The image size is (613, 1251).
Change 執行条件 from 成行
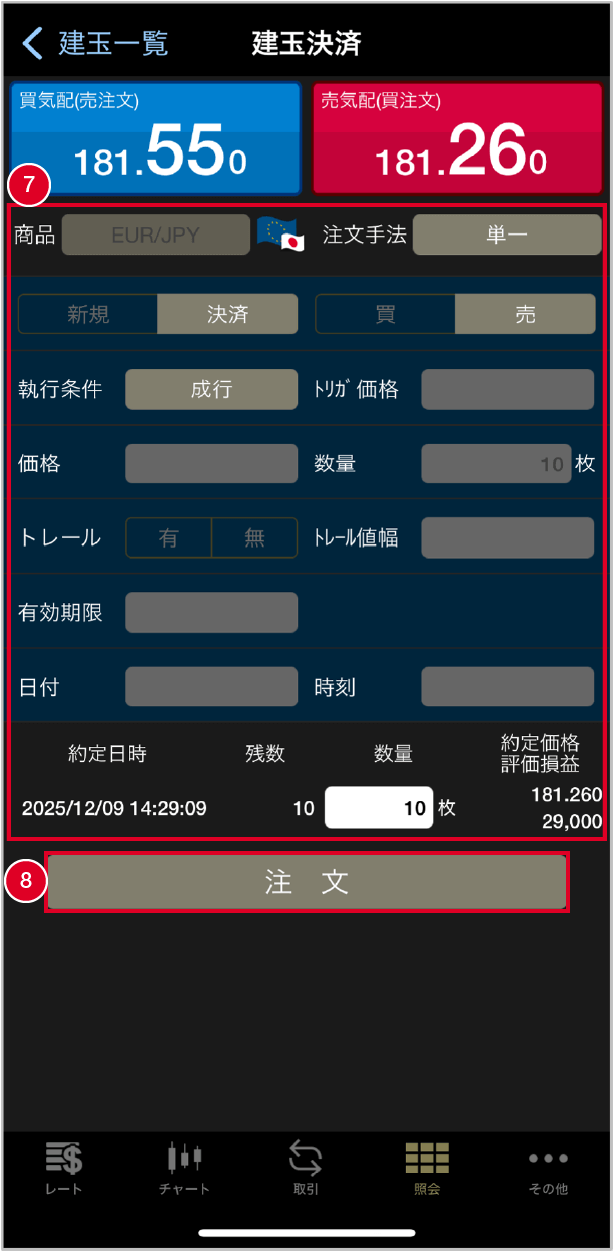pos(211,389)
